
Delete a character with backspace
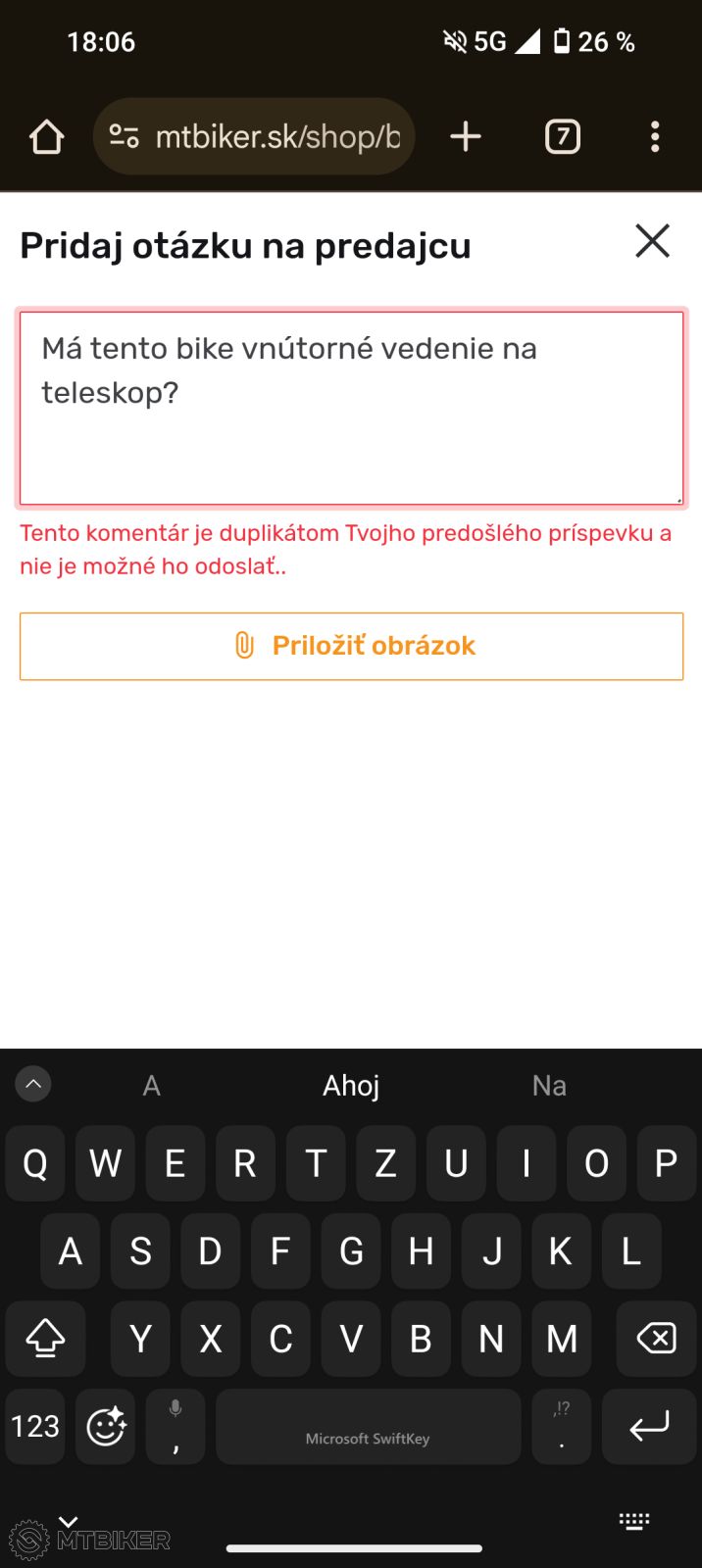(x=656, y=1338)
